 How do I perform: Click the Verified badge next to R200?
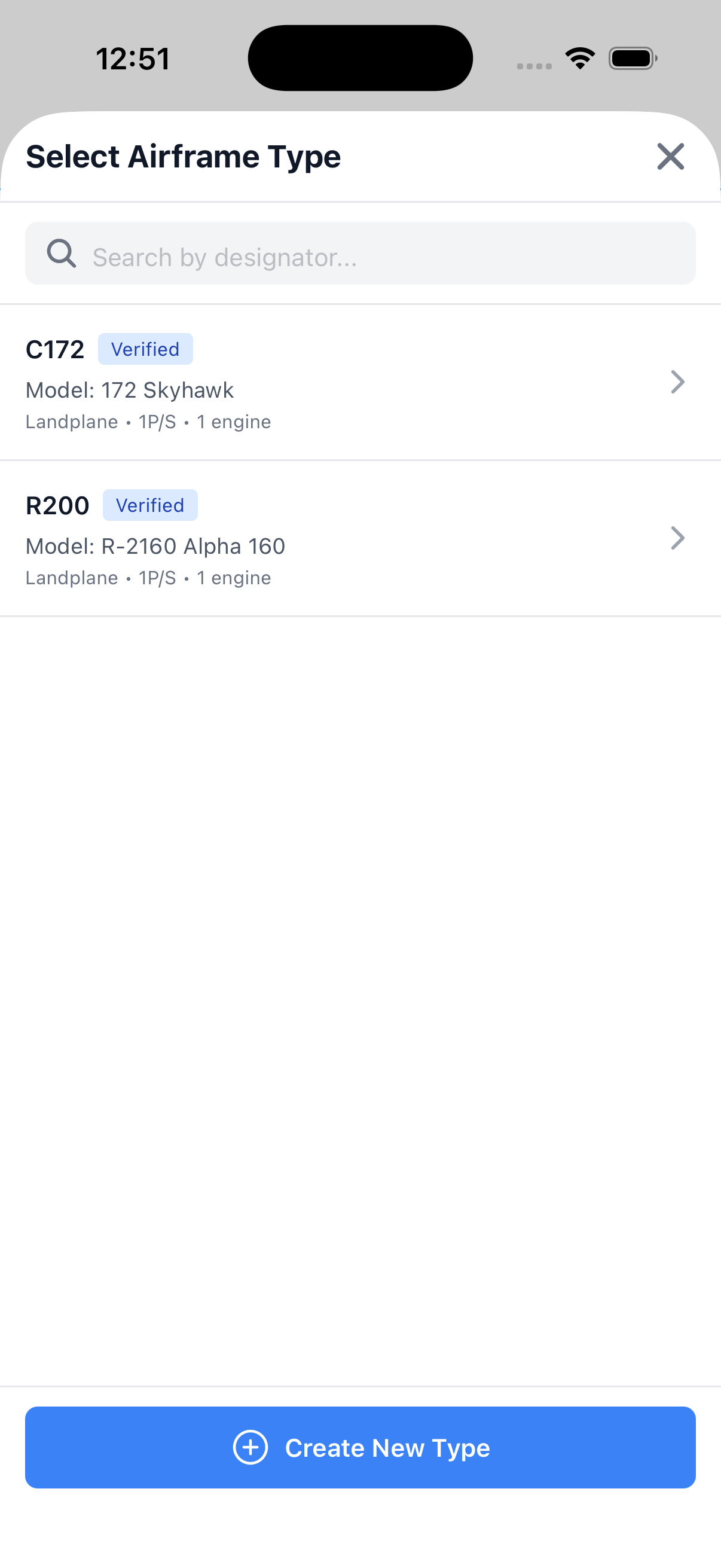[150, 505]
